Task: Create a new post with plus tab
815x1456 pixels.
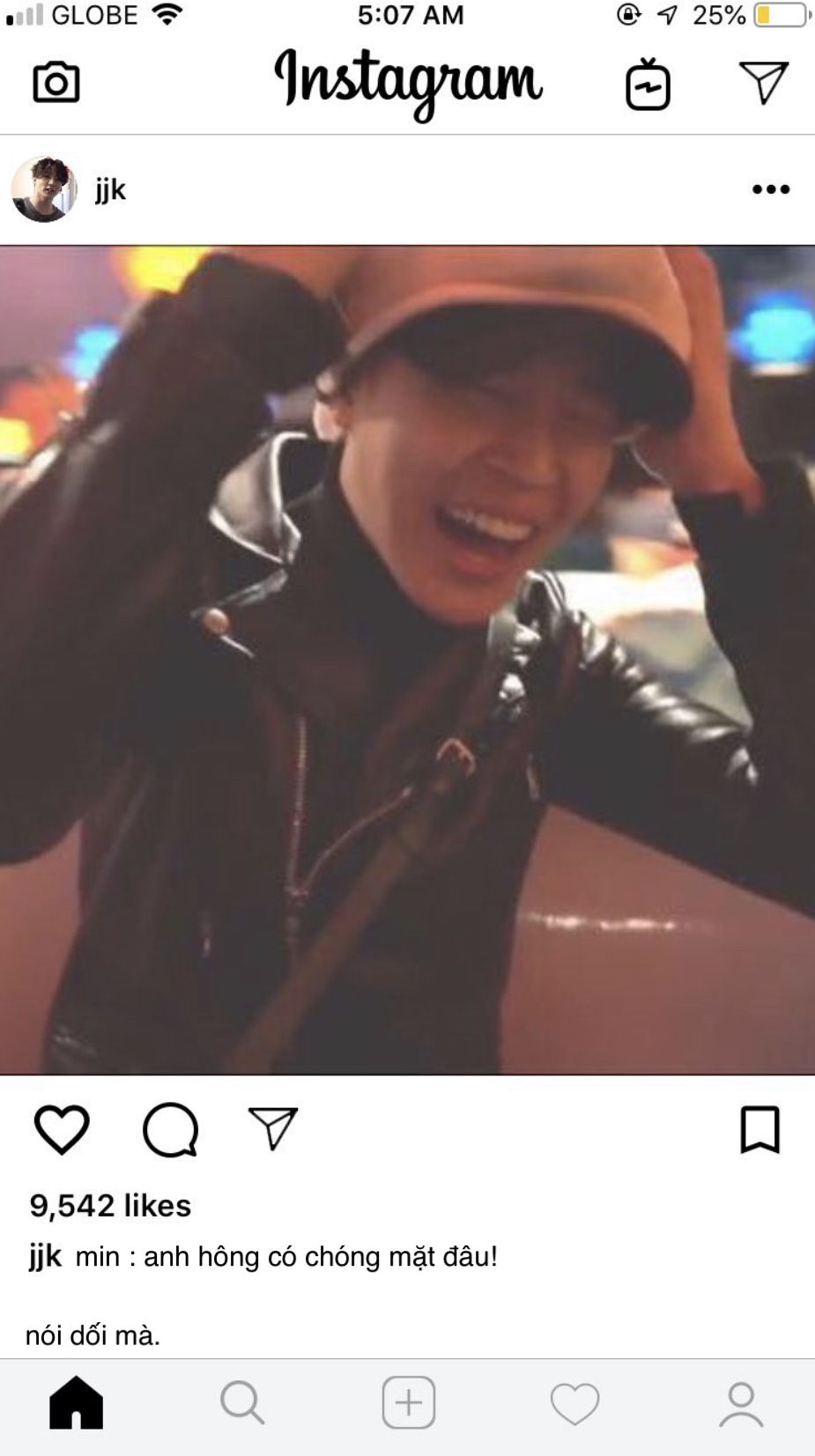Action: coord(408,1402)
